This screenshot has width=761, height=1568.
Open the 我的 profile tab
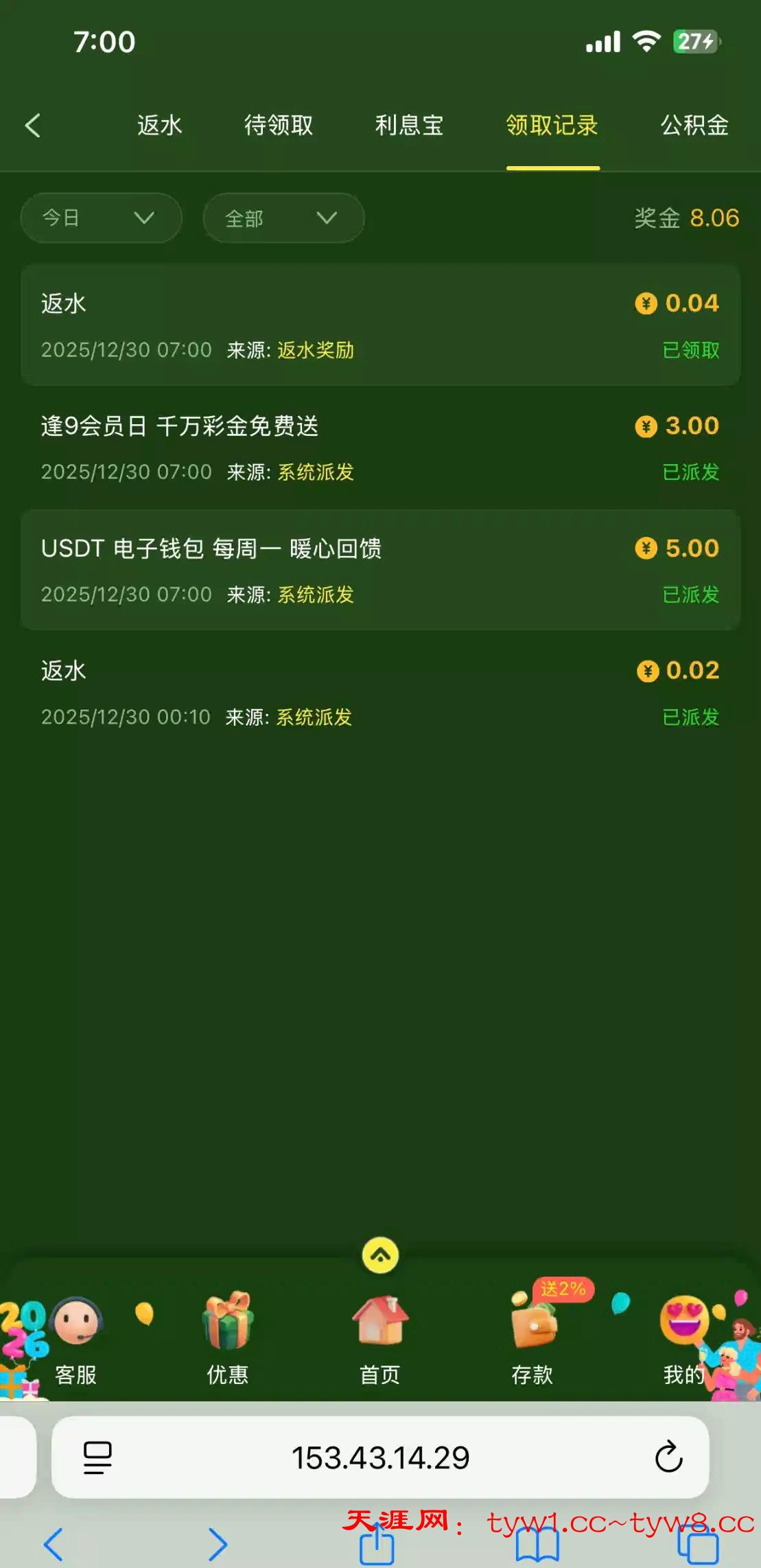point(683,1340)
